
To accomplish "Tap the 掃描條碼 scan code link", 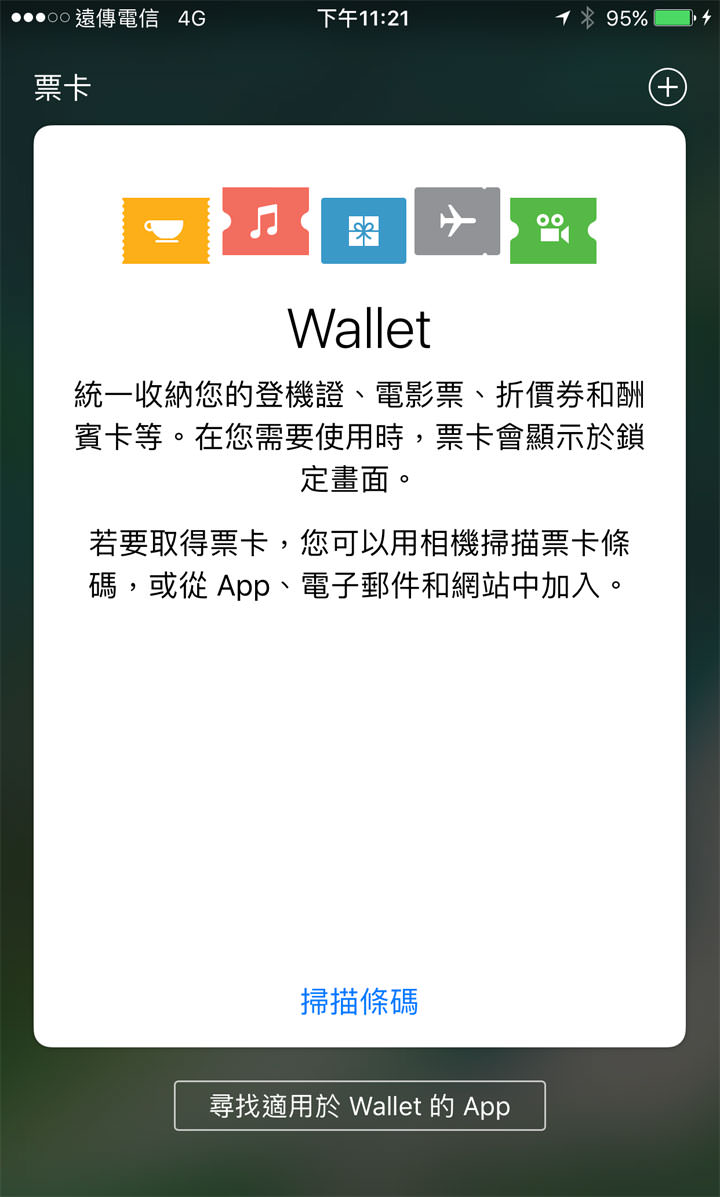I will click(x=359, y=1001).
